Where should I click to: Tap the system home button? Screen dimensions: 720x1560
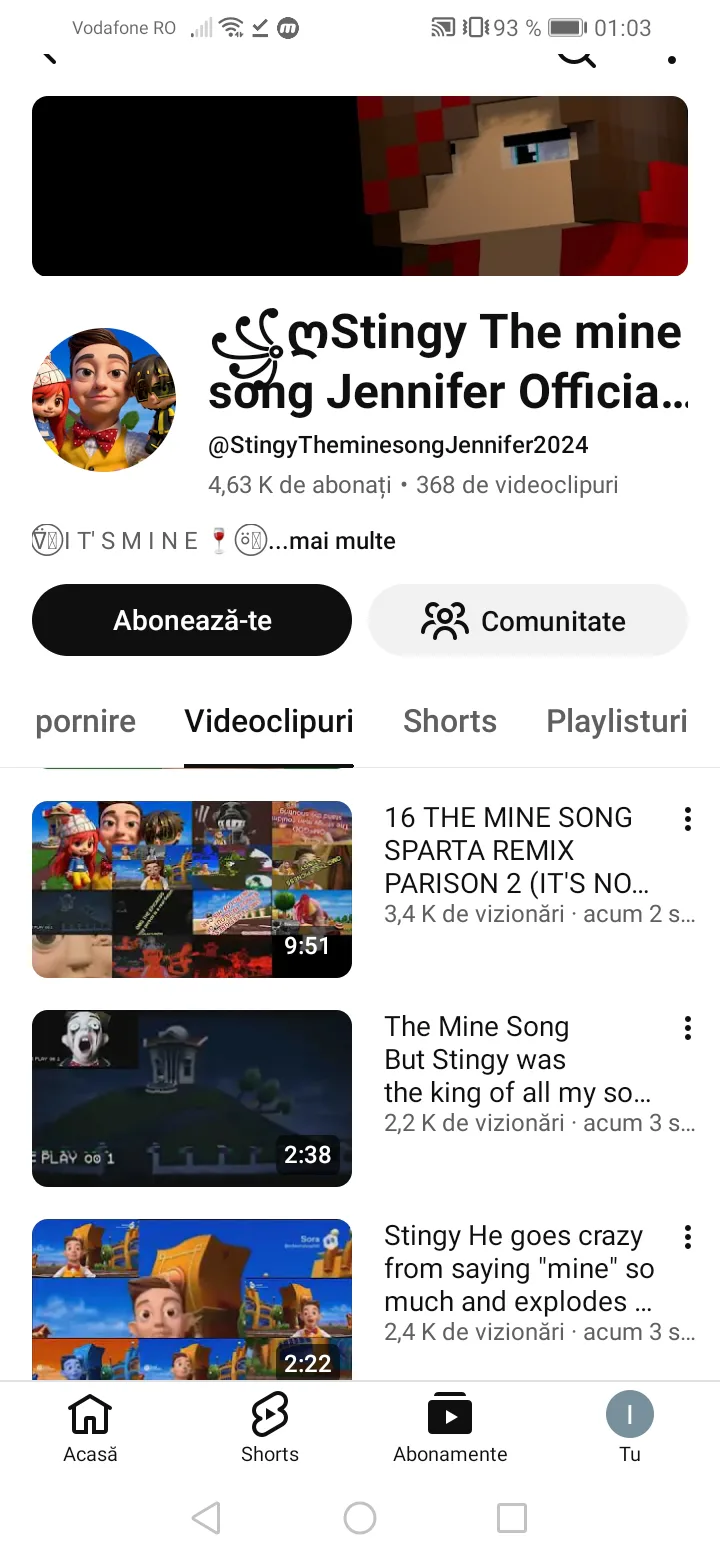(360, 1518)
